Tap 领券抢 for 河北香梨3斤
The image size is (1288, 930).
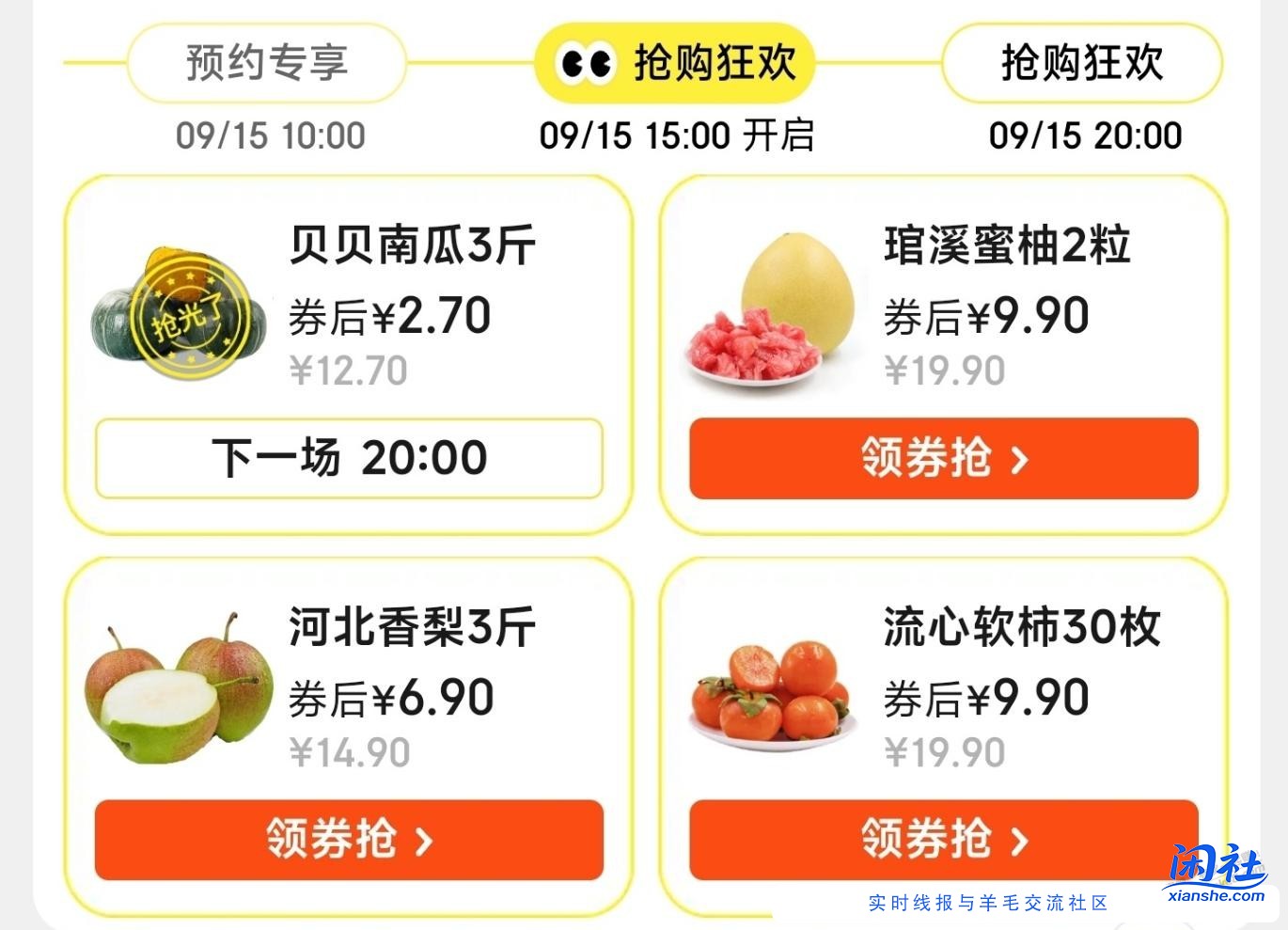pos(349,840)
